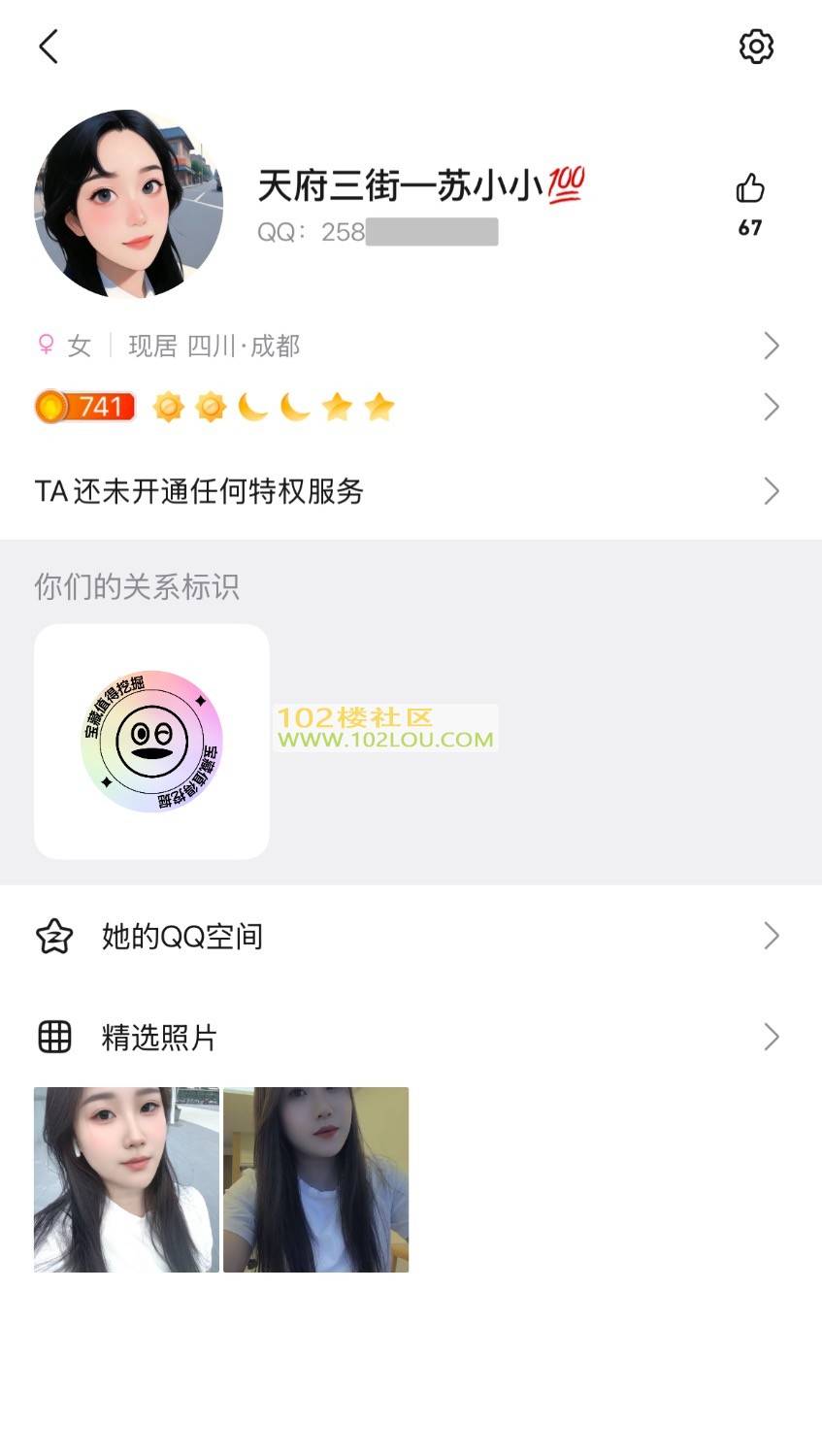The width and height of the screenshot is (822, 1456).
Task: View the featured photo with white top outdoors
Action: (126, 1179)
